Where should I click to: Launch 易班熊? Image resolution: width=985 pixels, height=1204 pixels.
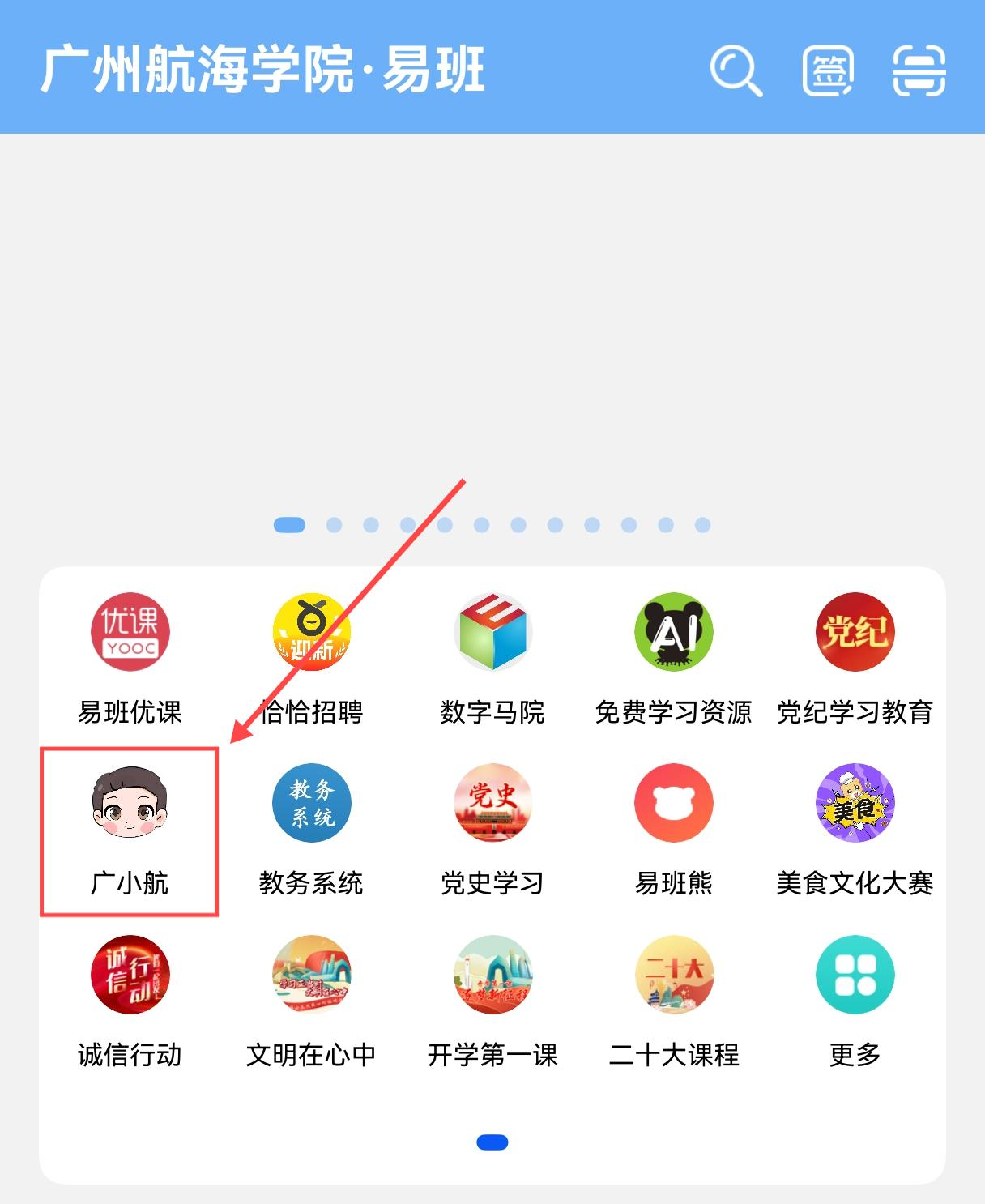(x=673, y=804)
